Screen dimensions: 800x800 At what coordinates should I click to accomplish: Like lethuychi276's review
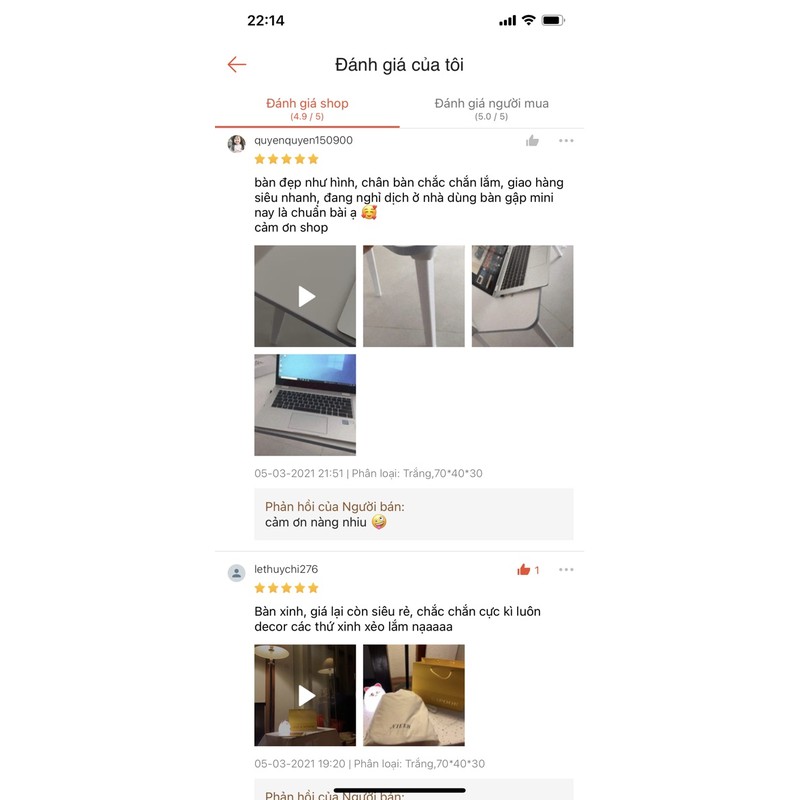[x=524, y=570]
